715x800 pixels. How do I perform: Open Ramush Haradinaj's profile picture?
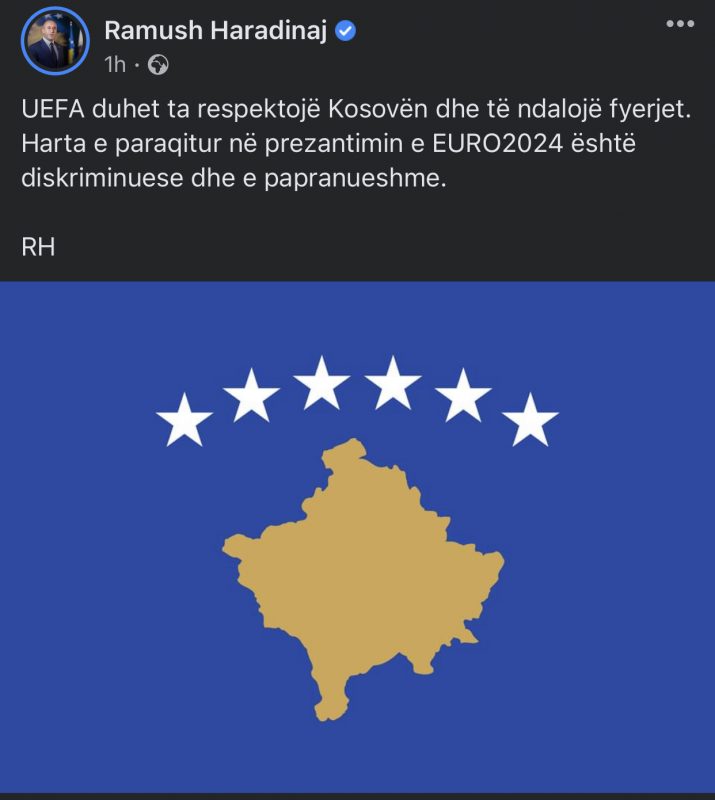[55, 41]
